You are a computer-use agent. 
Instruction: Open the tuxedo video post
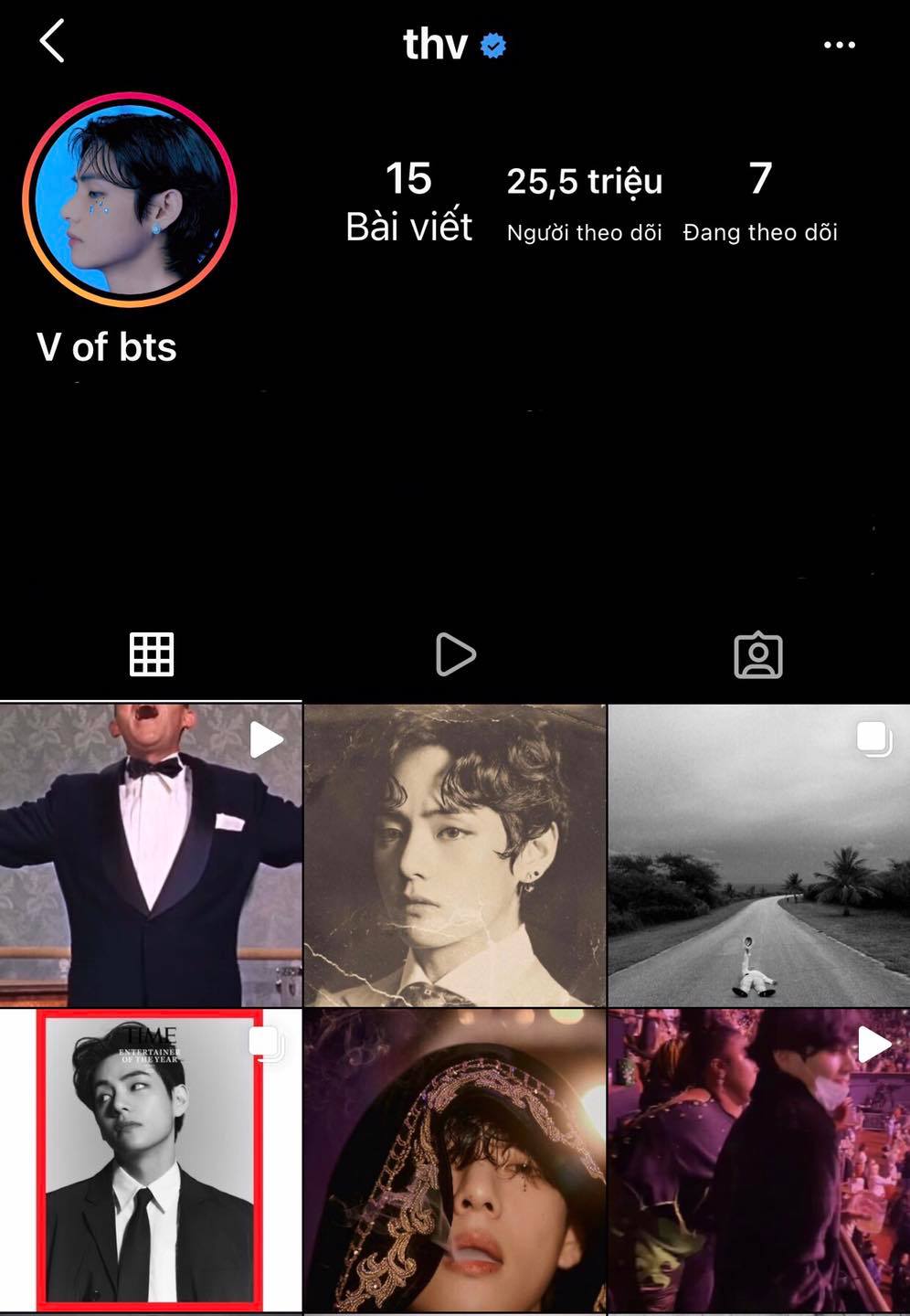[x=151, y=854]
